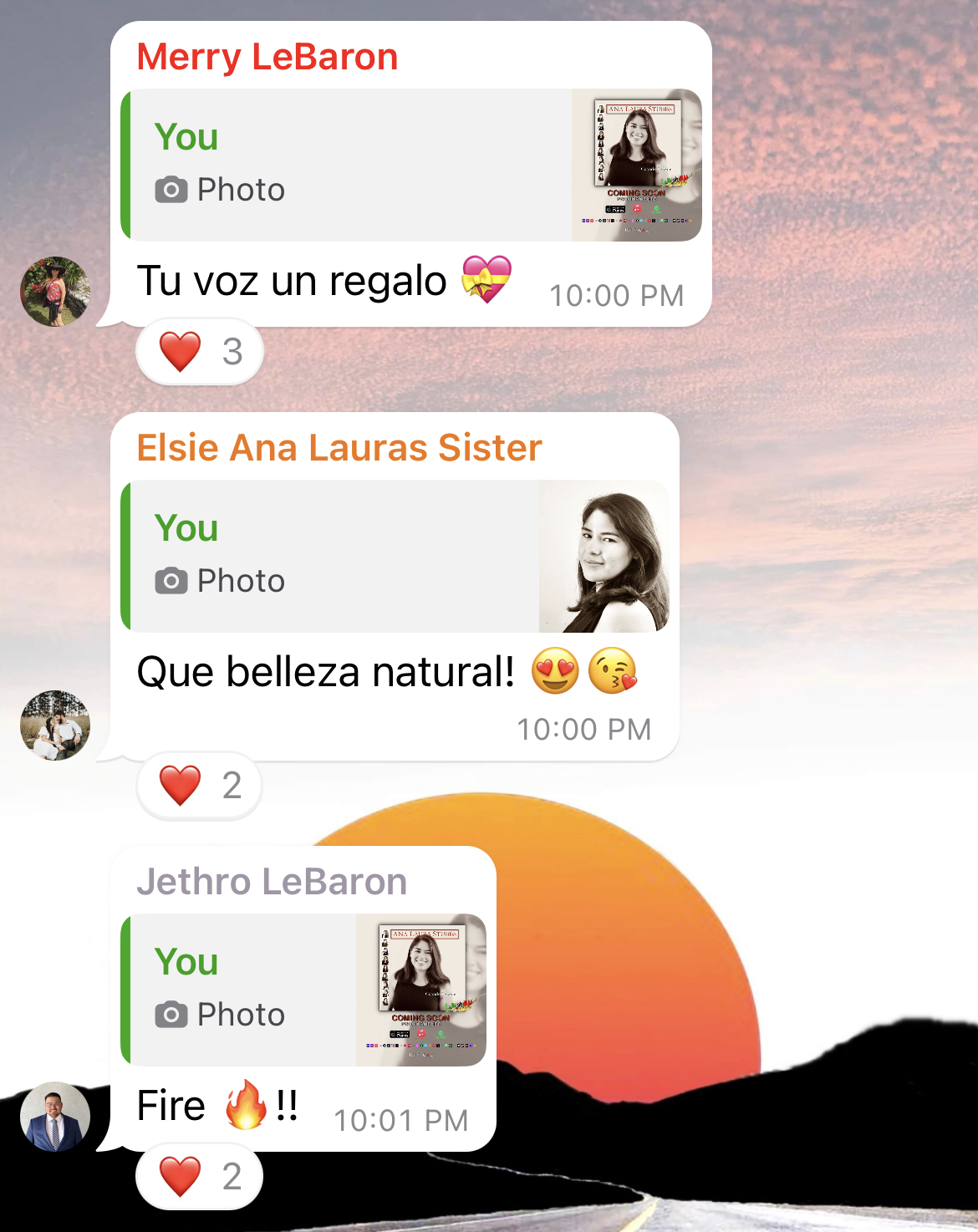The width and height of the screenshot is (978, 1232).
Task: Open the sender name Elsie Ana Lauras Sister
Action: click(339, 448)
